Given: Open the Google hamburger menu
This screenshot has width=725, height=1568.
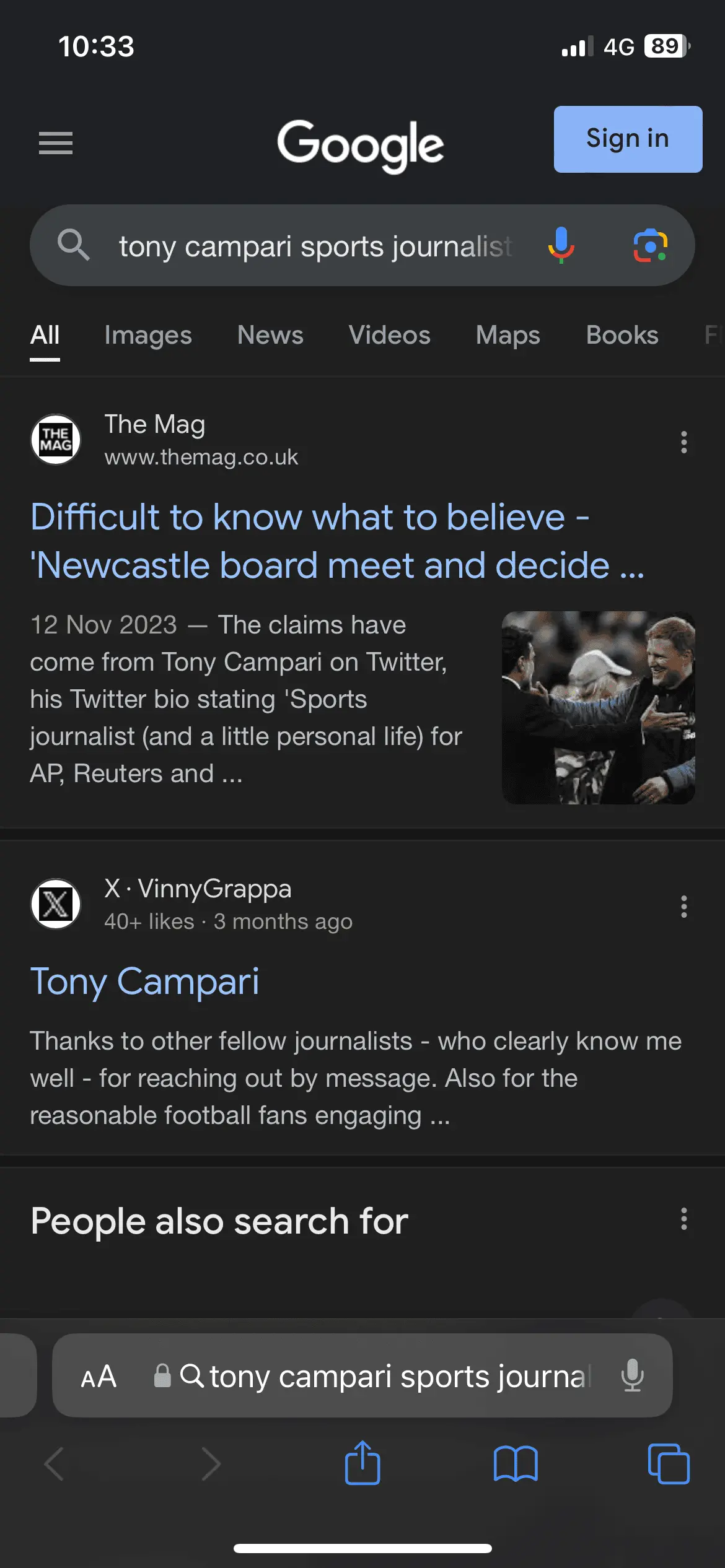Looking at the screenshot, I should pyautogui.click(x=56, y=143).
